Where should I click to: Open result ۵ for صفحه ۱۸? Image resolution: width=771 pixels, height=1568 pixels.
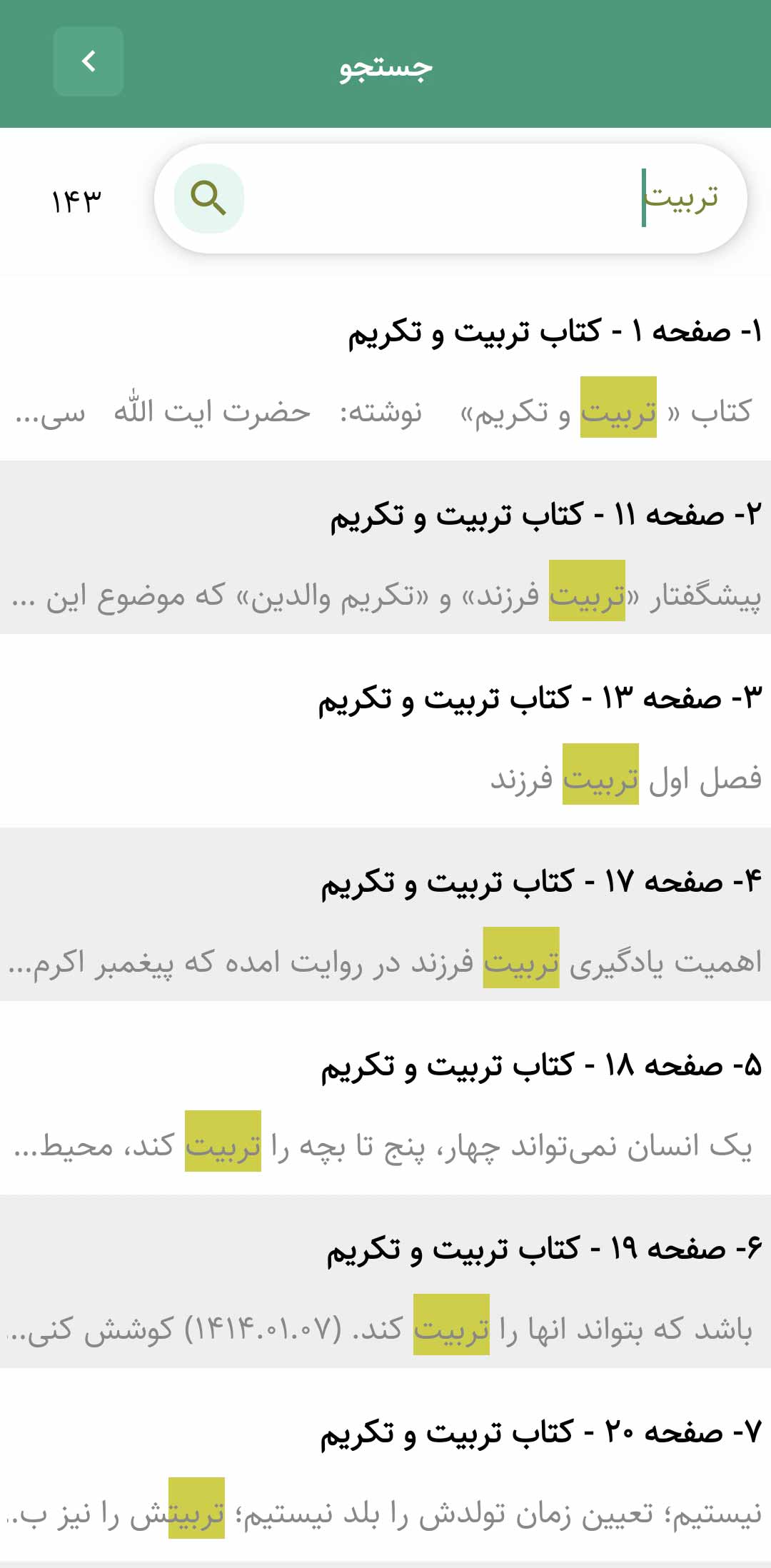click(385, 1098)
